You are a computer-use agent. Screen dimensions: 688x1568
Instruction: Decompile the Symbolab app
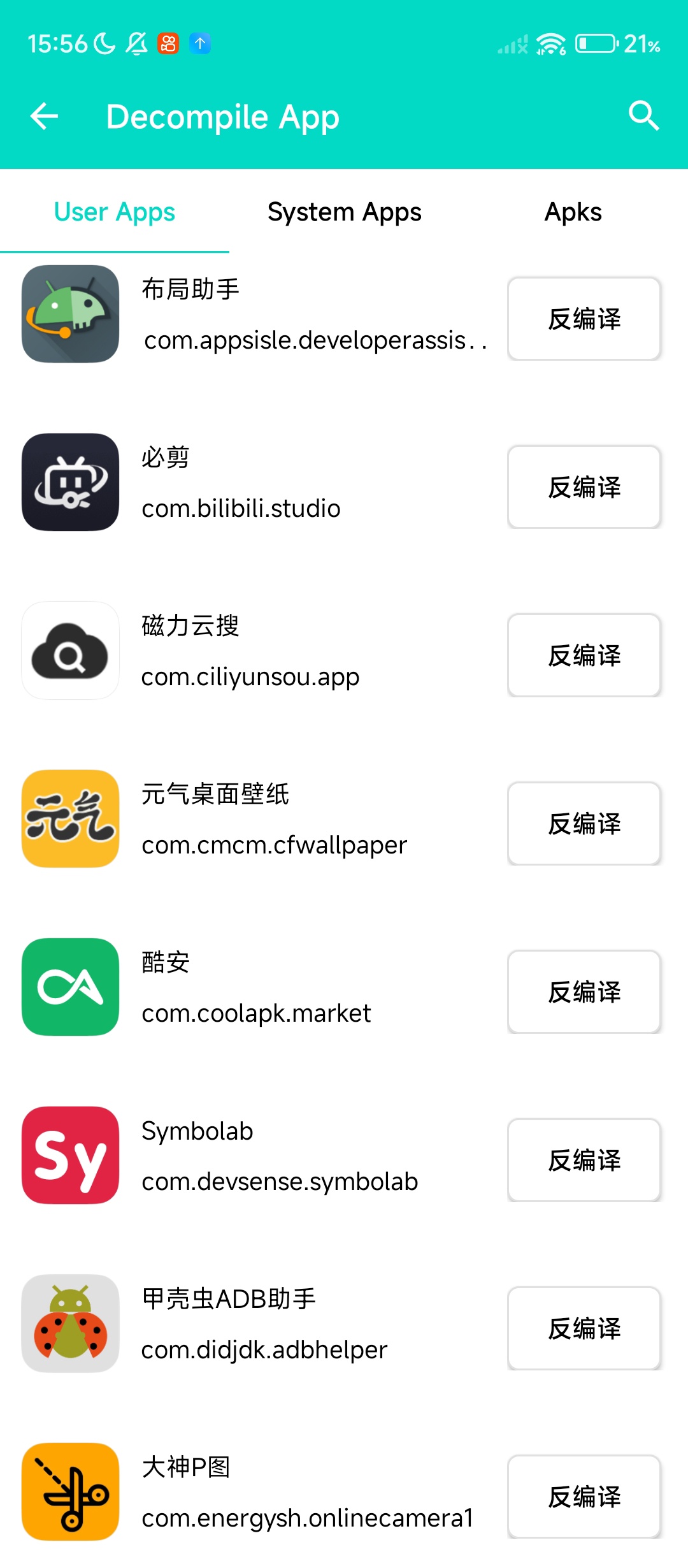coord(584,1159)
